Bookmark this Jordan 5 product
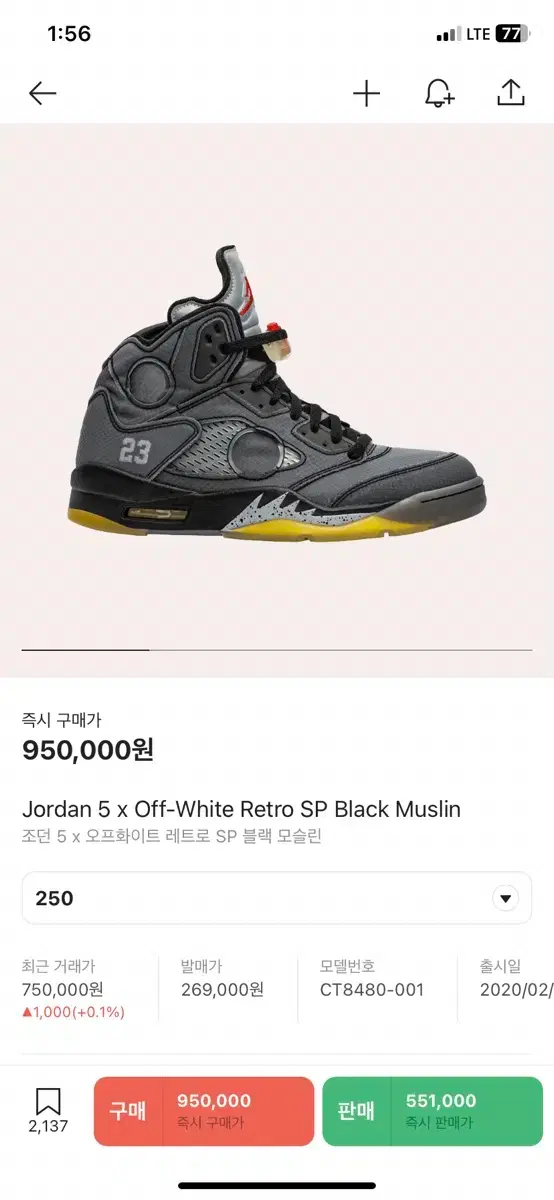The image size is (554, 1200). coord(48,1111)
